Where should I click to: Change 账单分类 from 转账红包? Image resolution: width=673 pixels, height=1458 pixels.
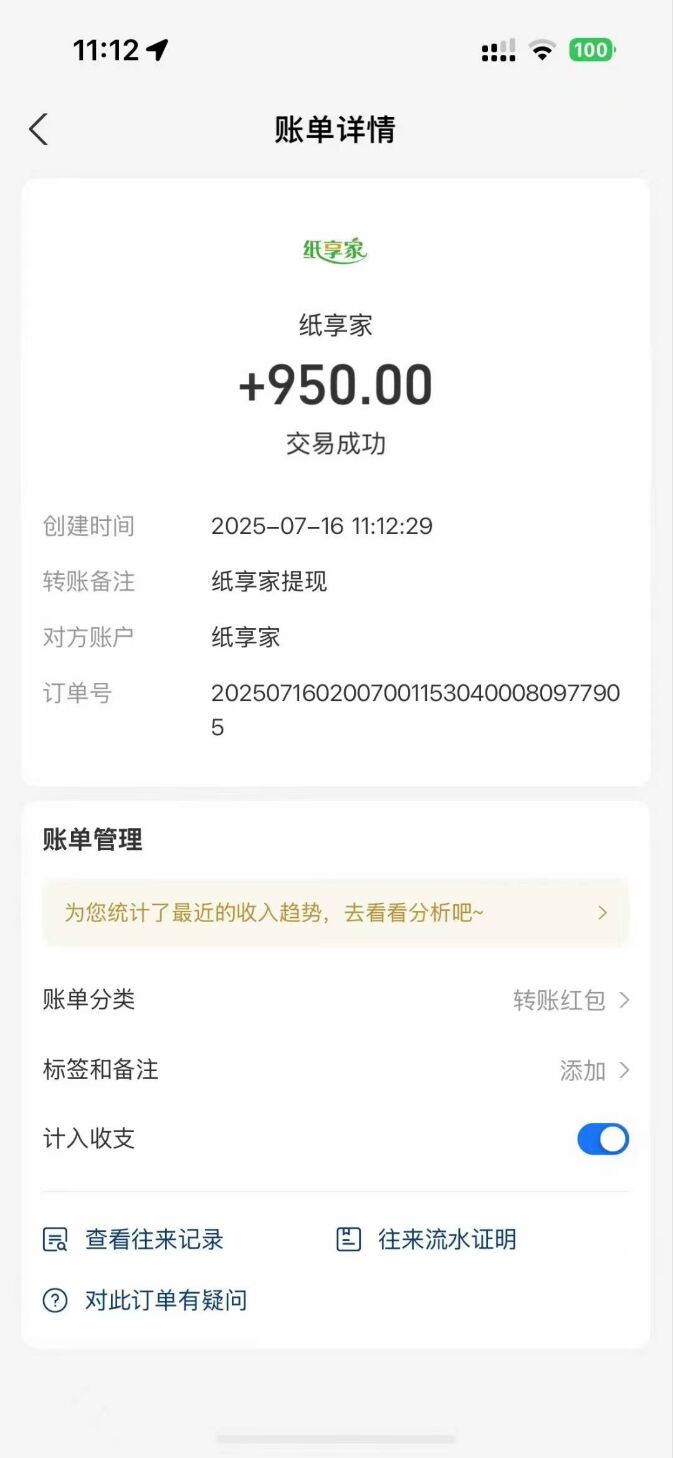(x=336, y=1000)
